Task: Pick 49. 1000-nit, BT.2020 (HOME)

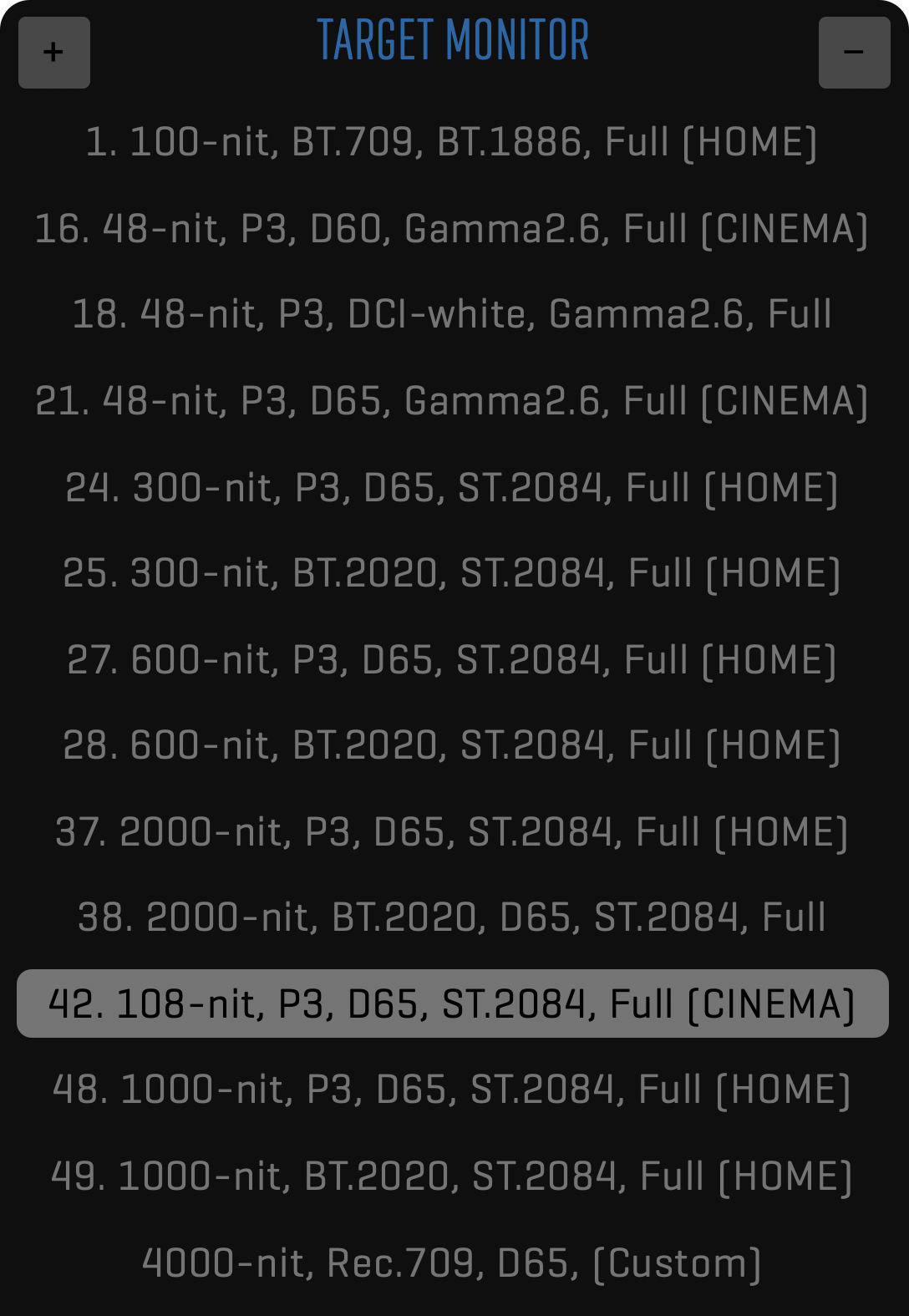Action: [452, 1176]
